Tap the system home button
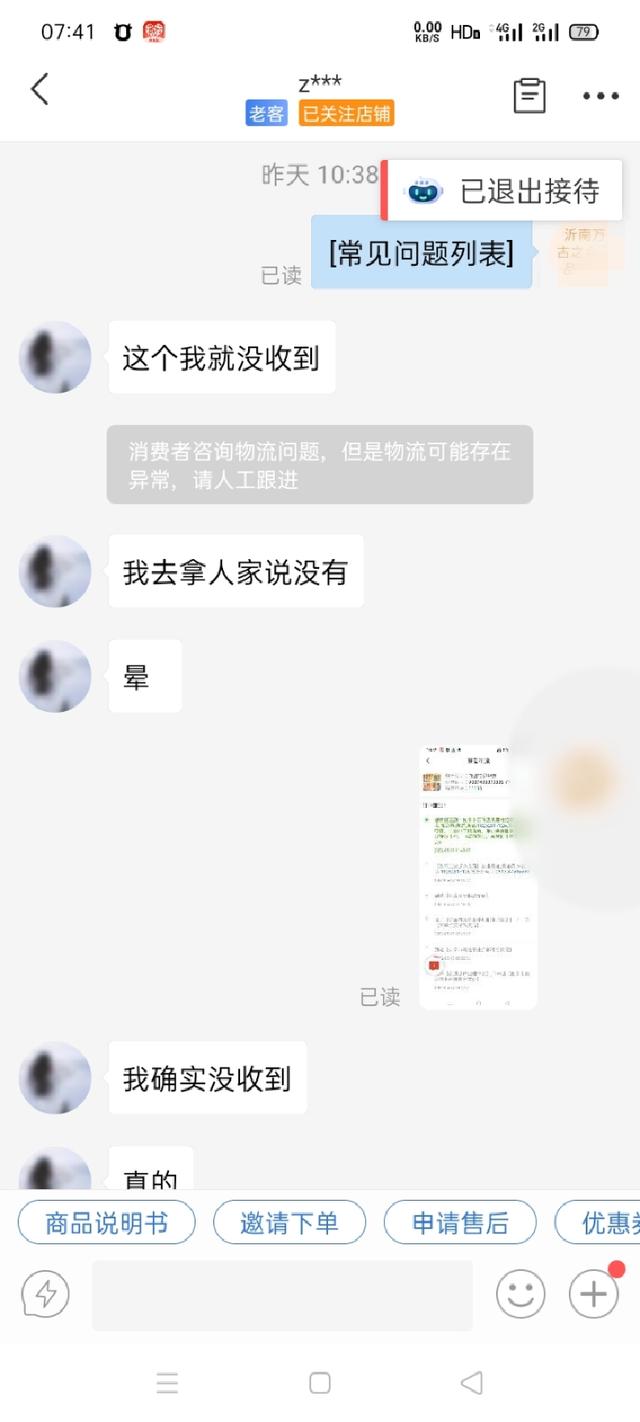The image size is (640, 1422). pos(320,1383)
